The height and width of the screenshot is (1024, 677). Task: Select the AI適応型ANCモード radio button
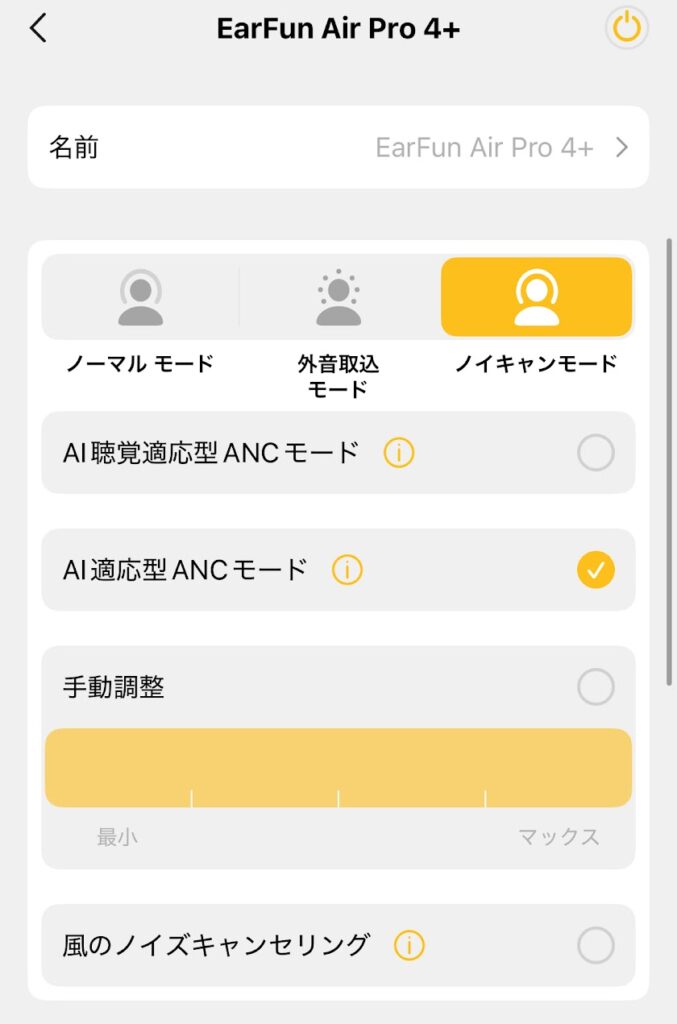click(x=596, y=571)
